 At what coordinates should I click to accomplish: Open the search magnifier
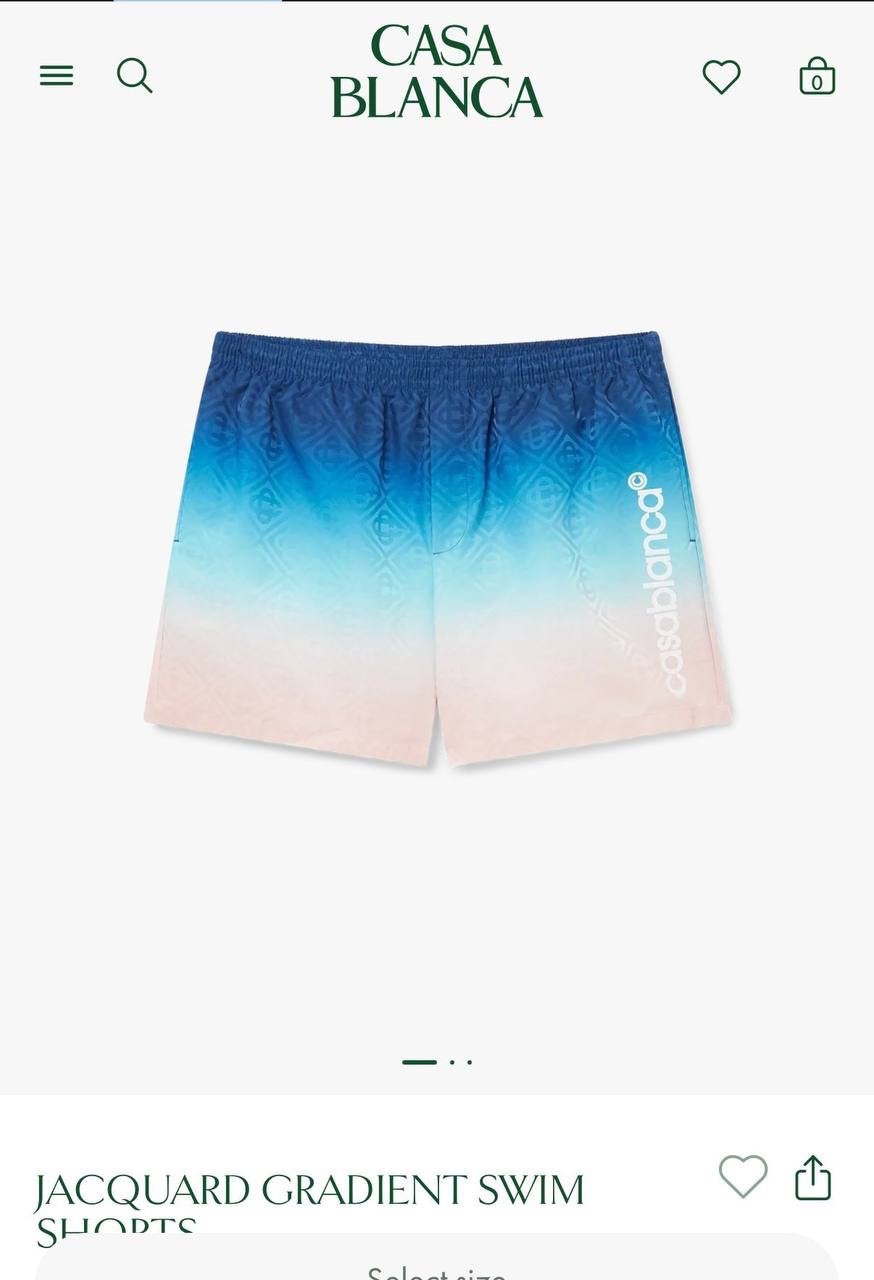click(134, 75)
